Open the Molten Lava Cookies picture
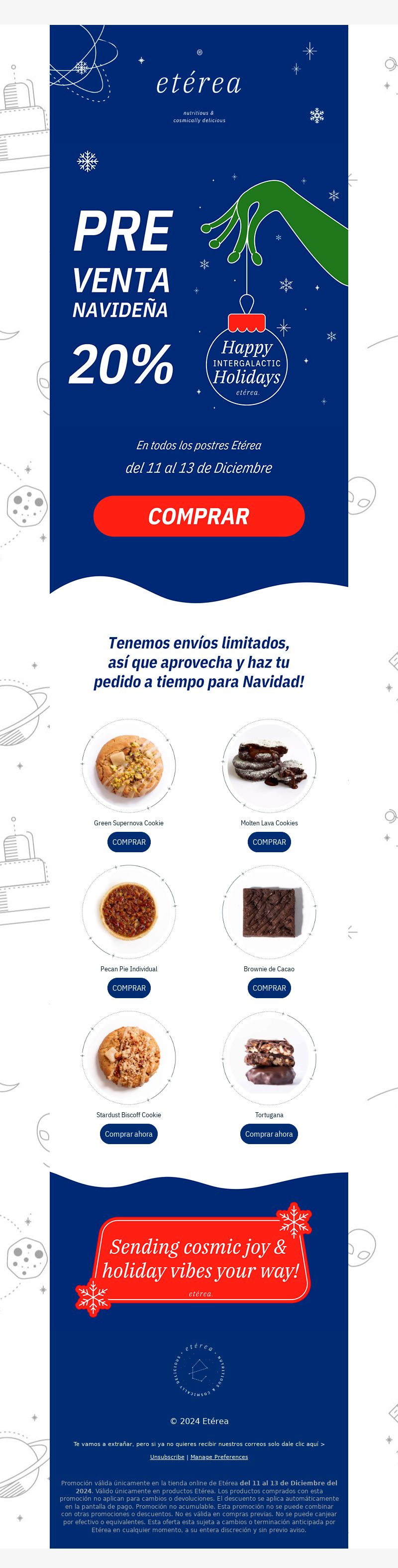The width and height of the screenshot is (398, 1568). [269, 765]
